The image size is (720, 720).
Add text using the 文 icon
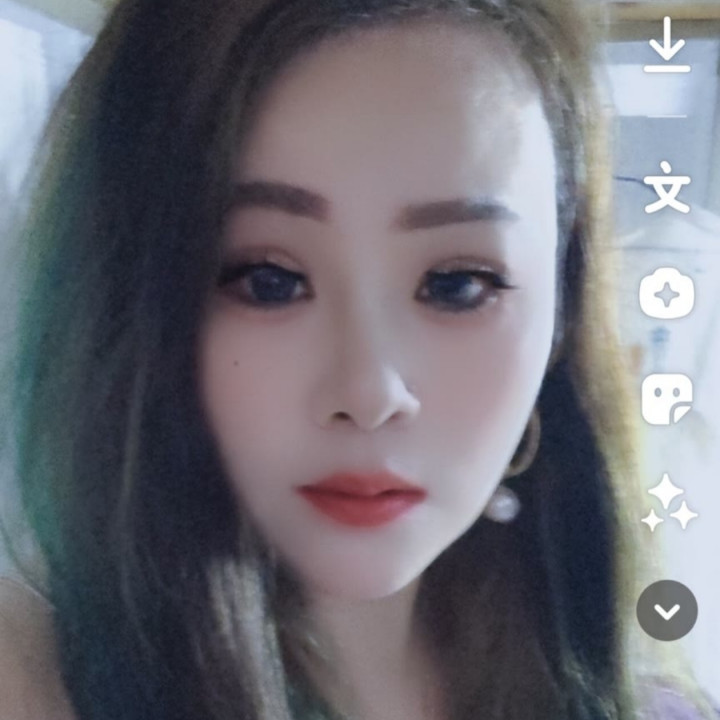pyautogui.click(x=667, y=187)
